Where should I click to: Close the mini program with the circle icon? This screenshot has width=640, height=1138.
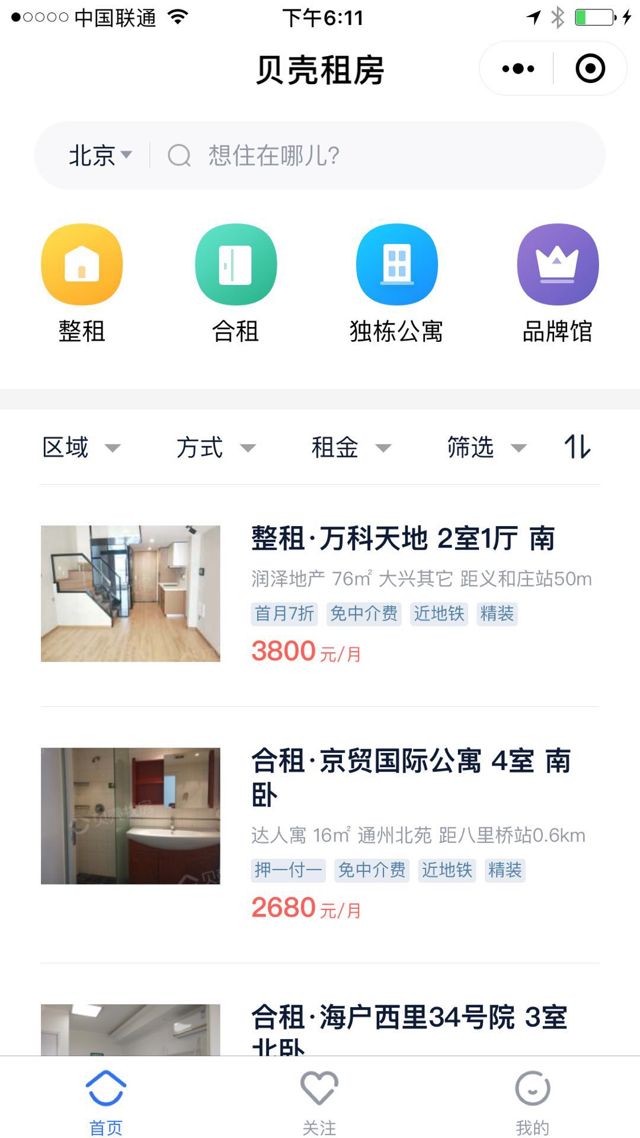[590, 69]
